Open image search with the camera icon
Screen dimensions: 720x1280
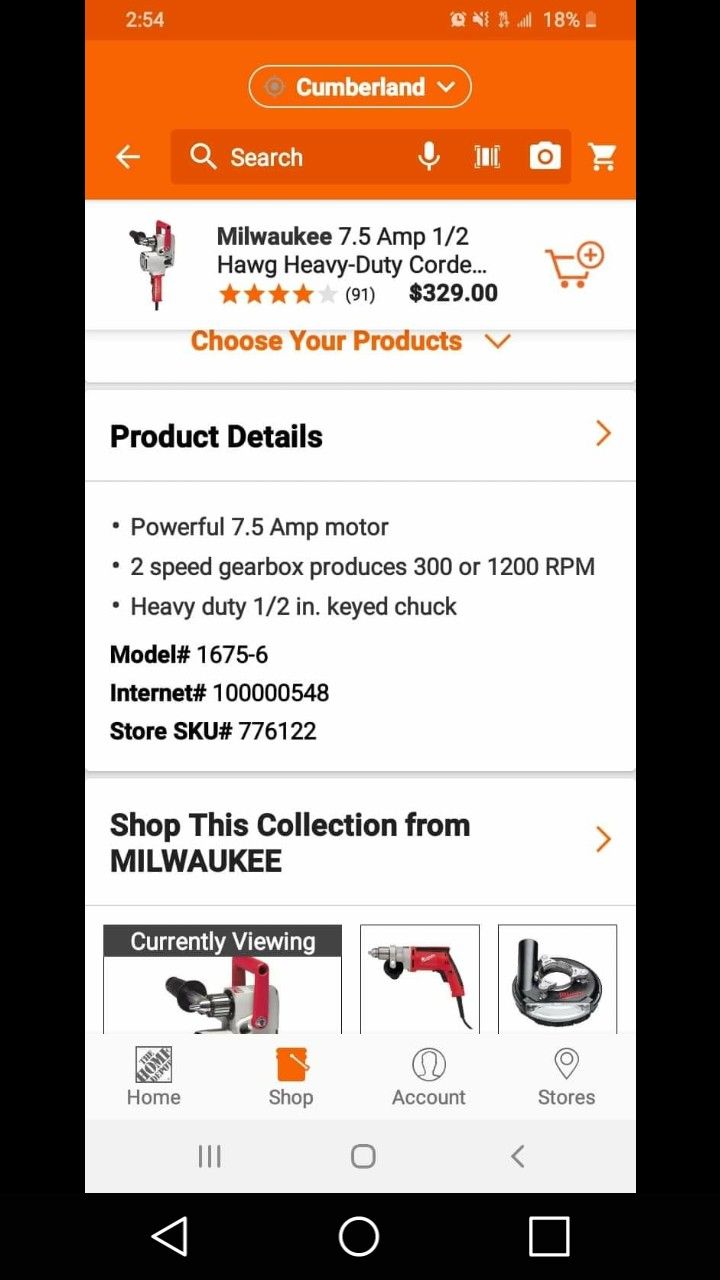pyautogui.click(x=545, y=157)
